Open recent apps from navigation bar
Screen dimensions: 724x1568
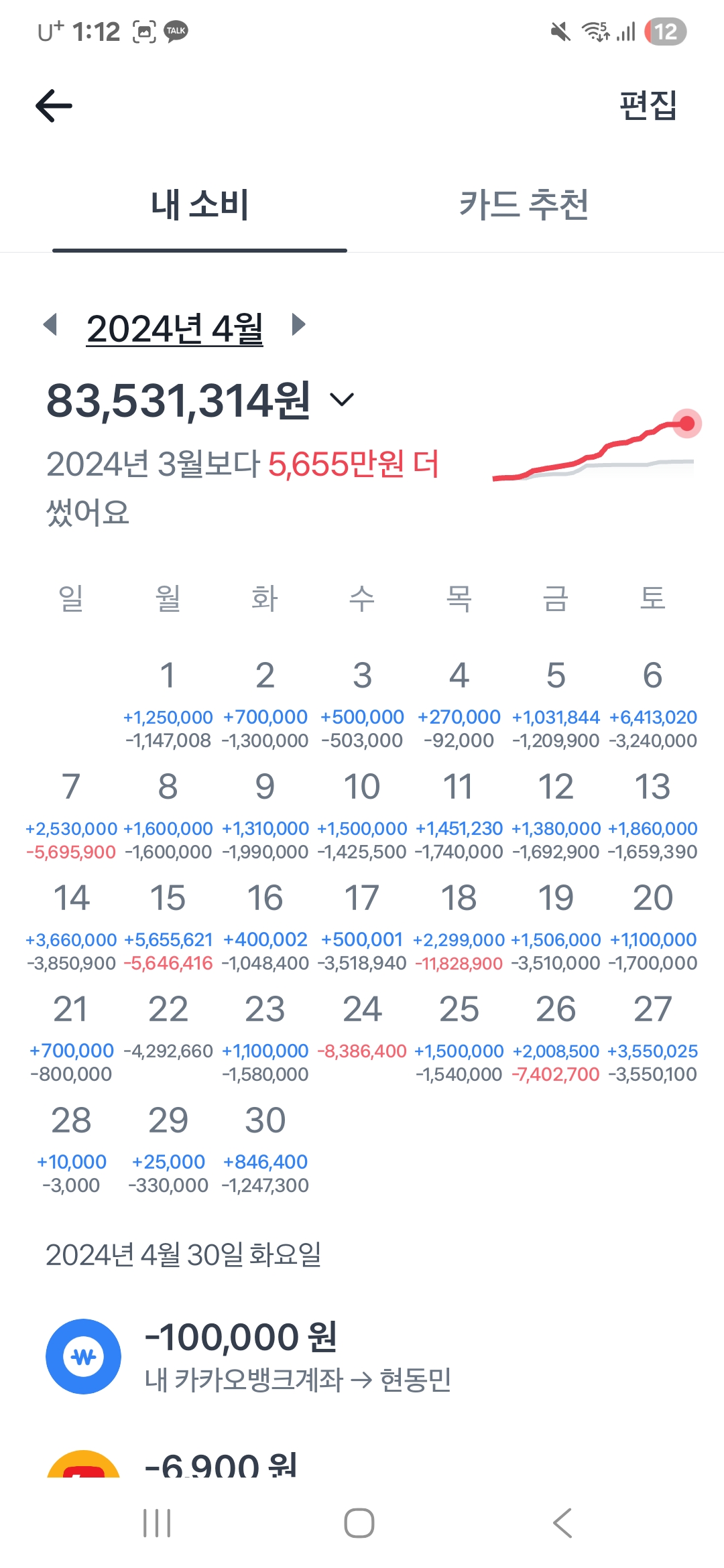158,1523
